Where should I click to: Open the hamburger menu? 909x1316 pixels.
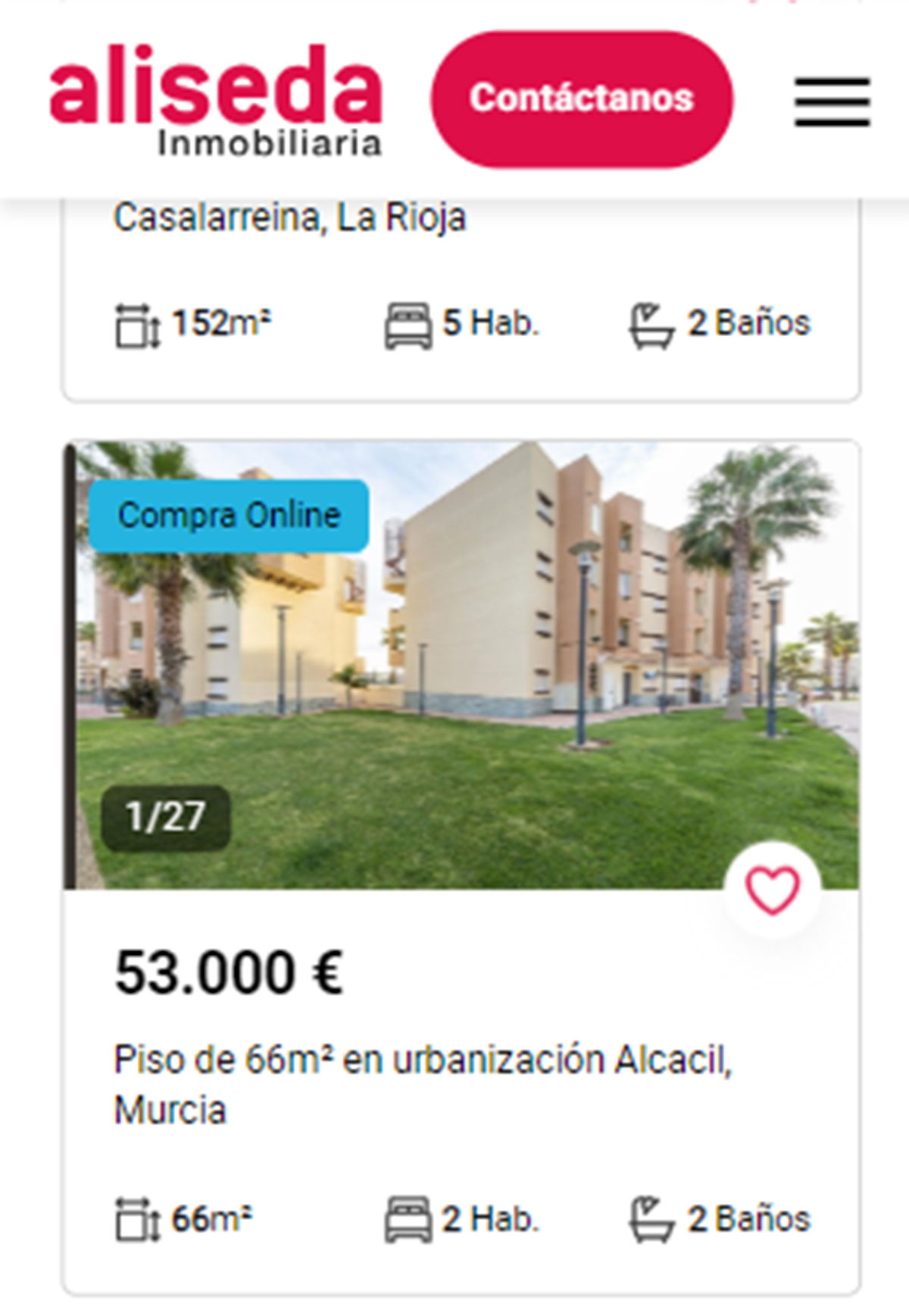tap(831, 101)
